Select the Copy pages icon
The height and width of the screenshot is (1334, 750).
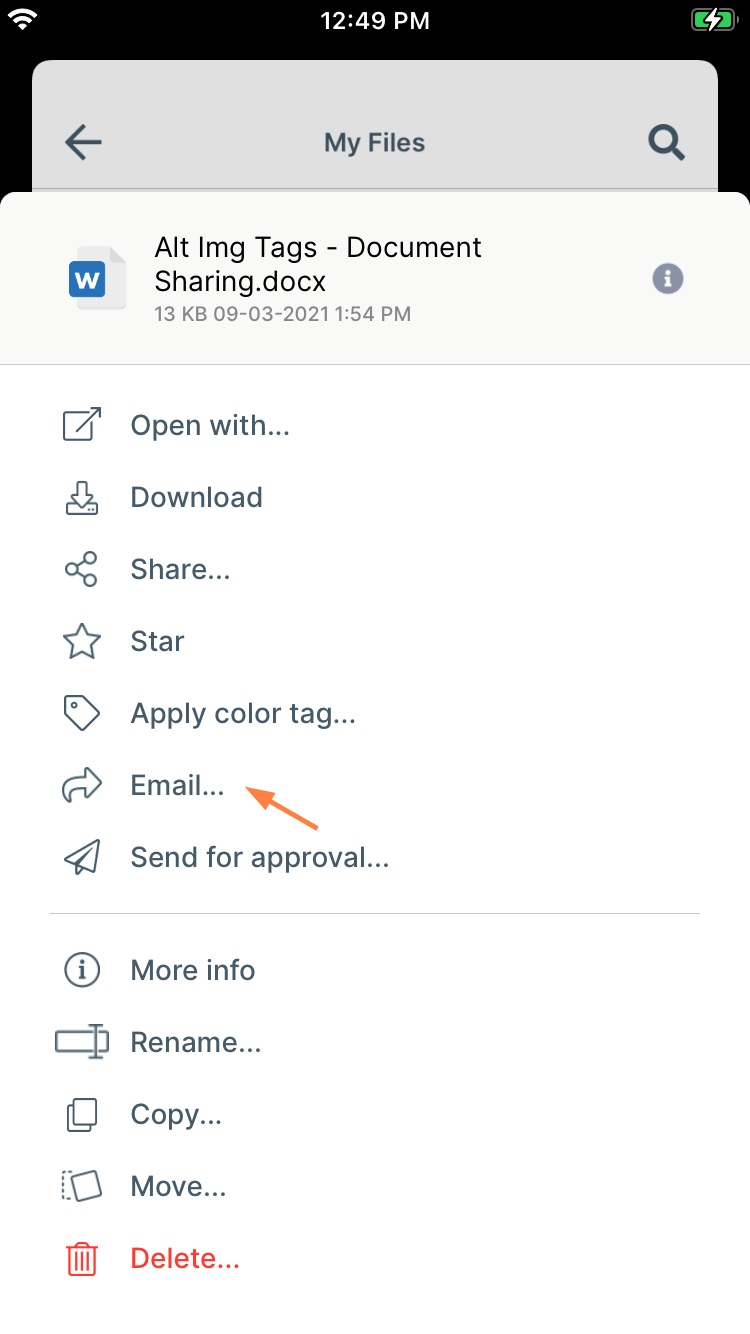pyautogui.click(x=81, y=1113)
